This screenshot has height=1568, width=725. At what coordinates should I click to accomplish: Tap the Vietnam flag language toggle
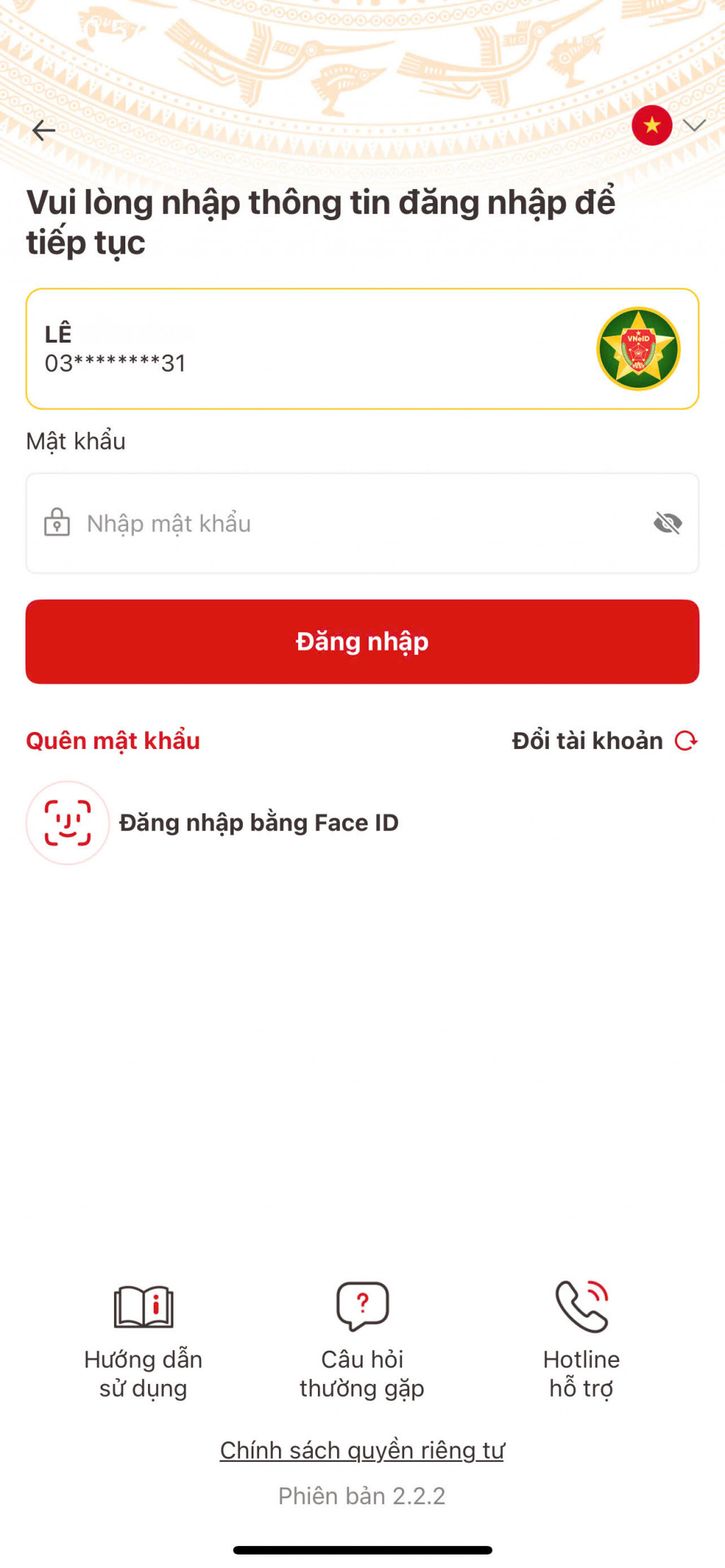pos(651,126)
